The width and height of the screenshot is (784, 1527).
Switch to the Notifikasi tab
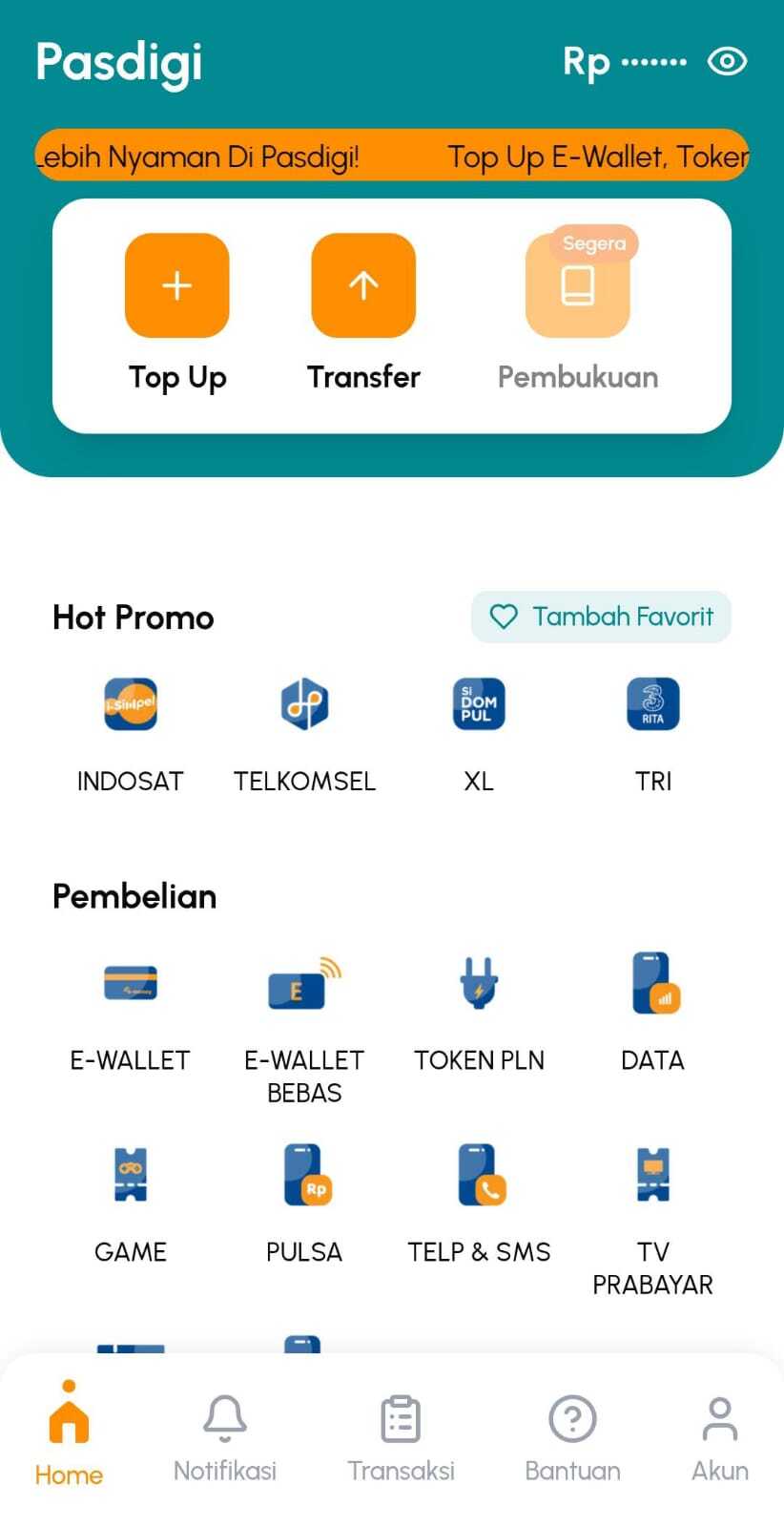[x=225, y=1436]
